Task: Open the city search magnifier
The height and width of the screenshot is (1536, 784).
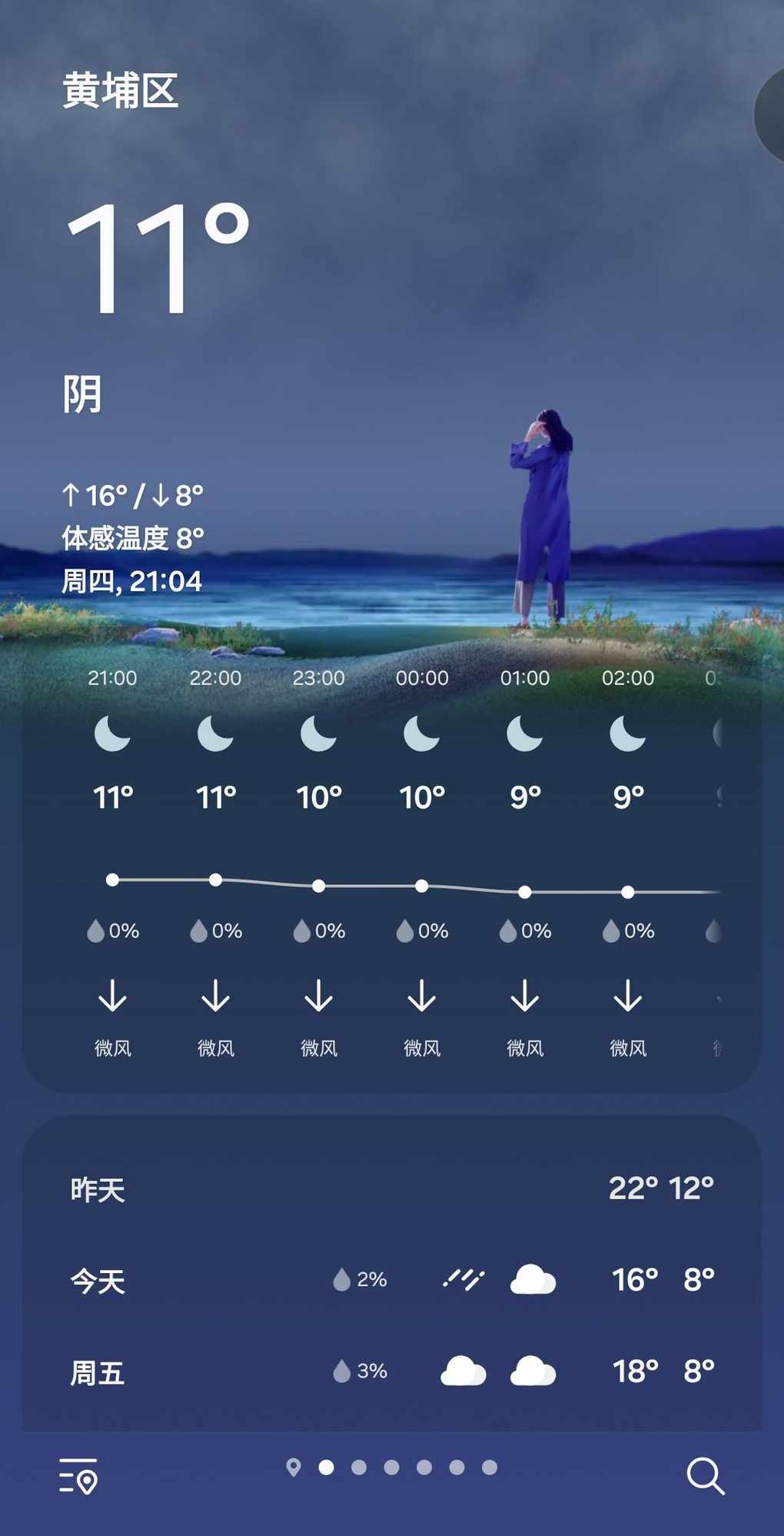Action: (x=705, y=1475)
